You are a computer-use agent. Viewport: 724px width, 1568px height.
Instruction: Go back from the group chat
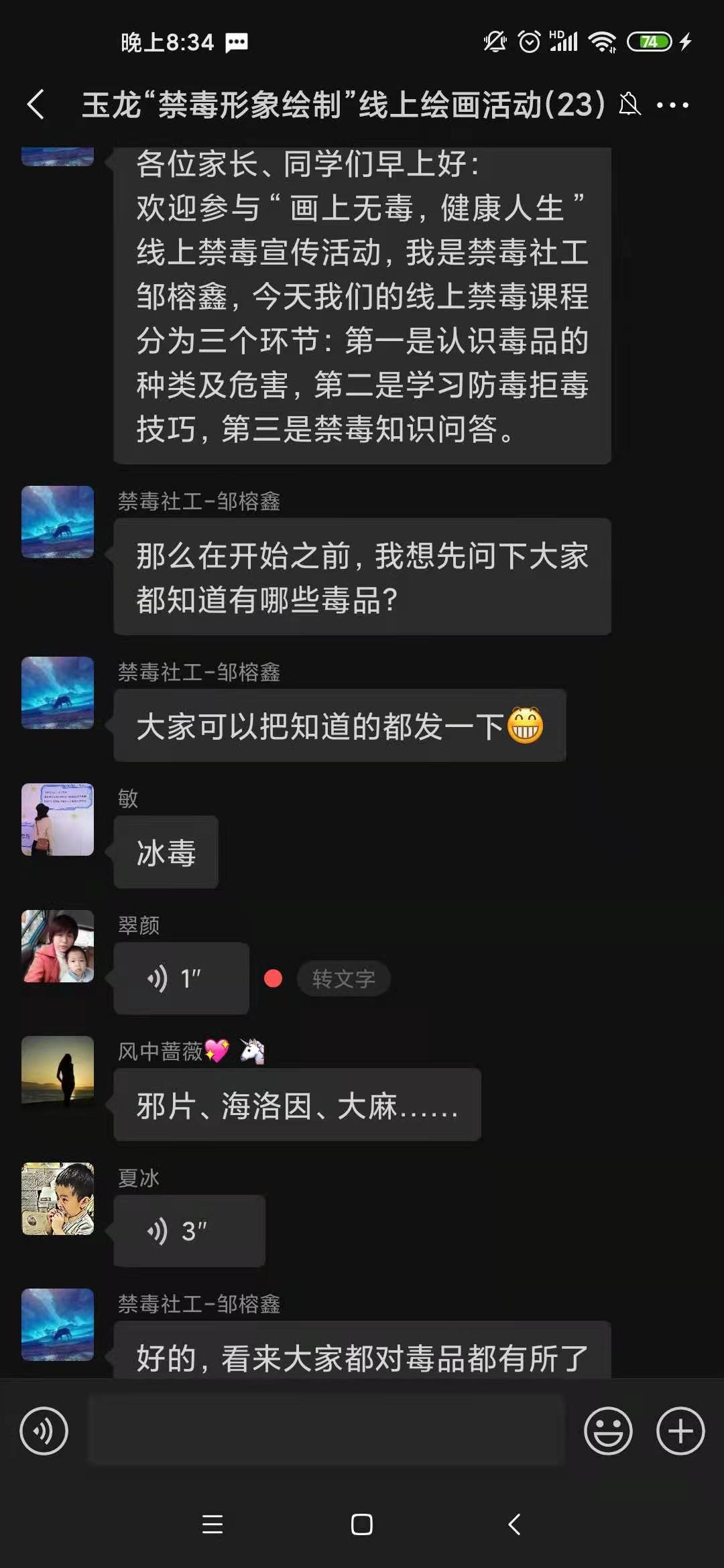(36, 105)
